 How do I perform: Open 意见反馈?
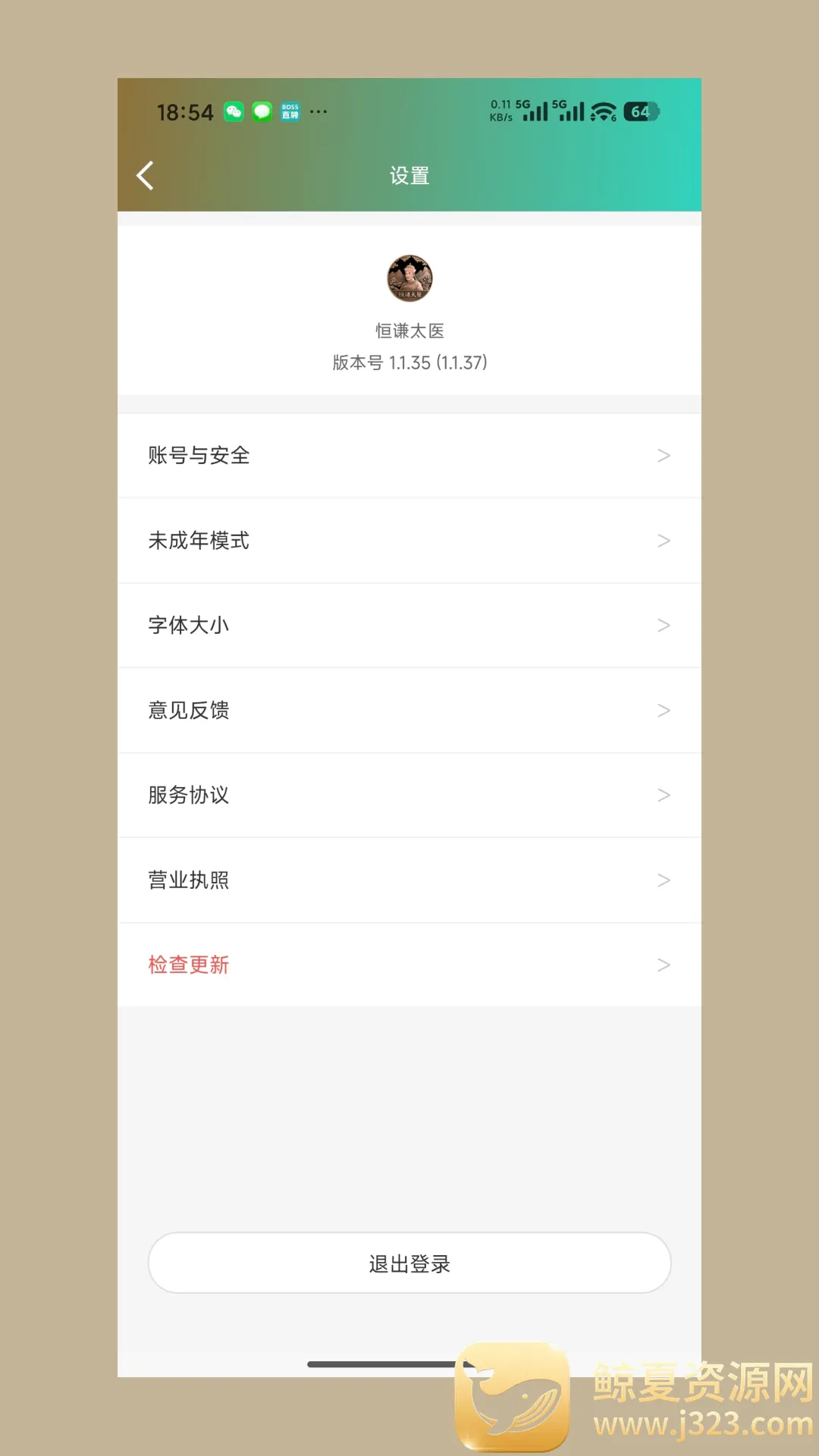408,711
